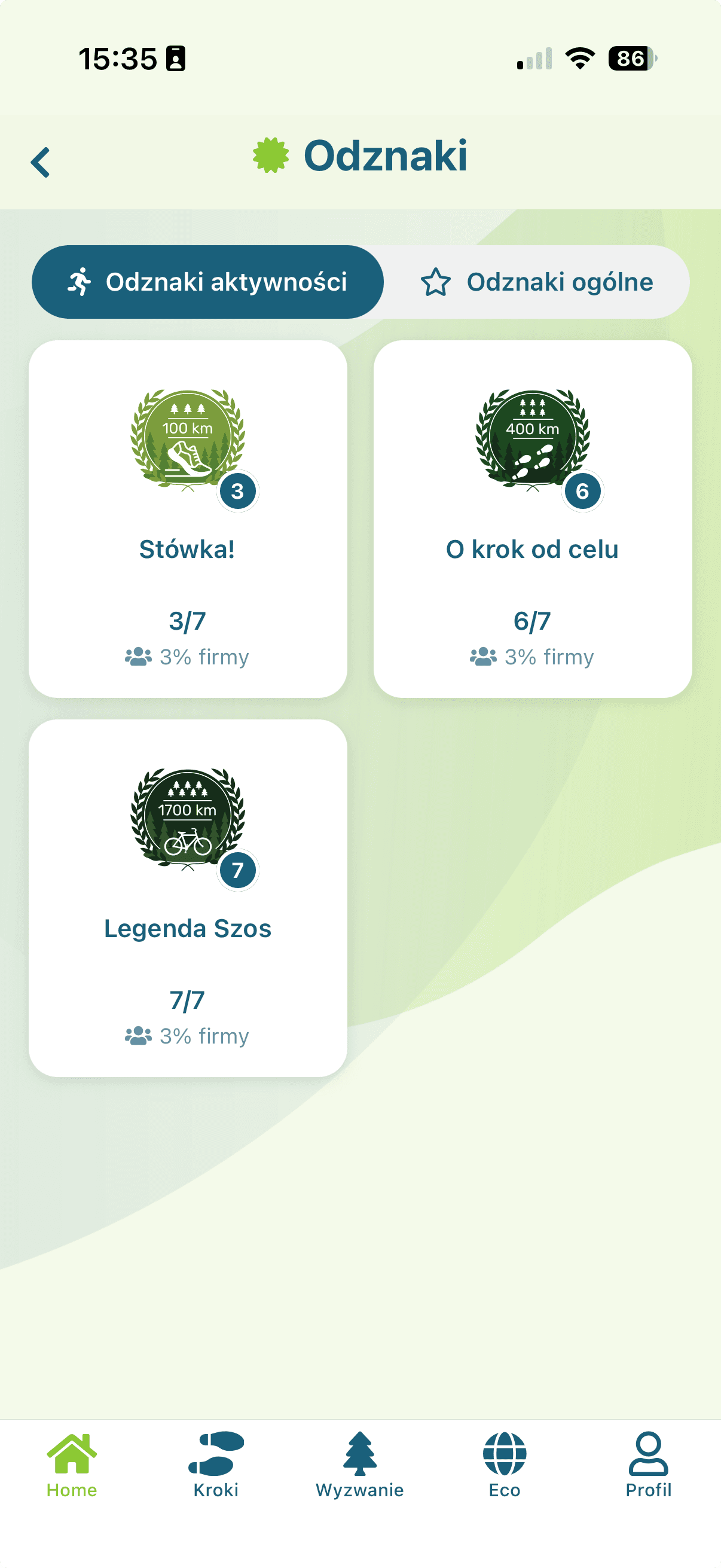Click the 3/7 progress indicator on Stówka!

187,621
